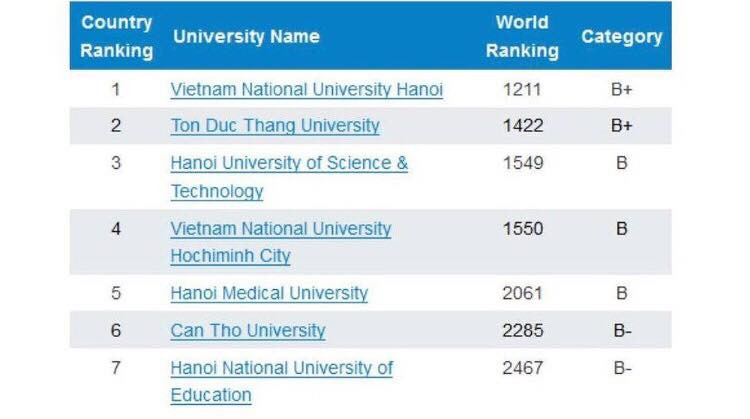Open the Can Tho University link

point(247,331)
